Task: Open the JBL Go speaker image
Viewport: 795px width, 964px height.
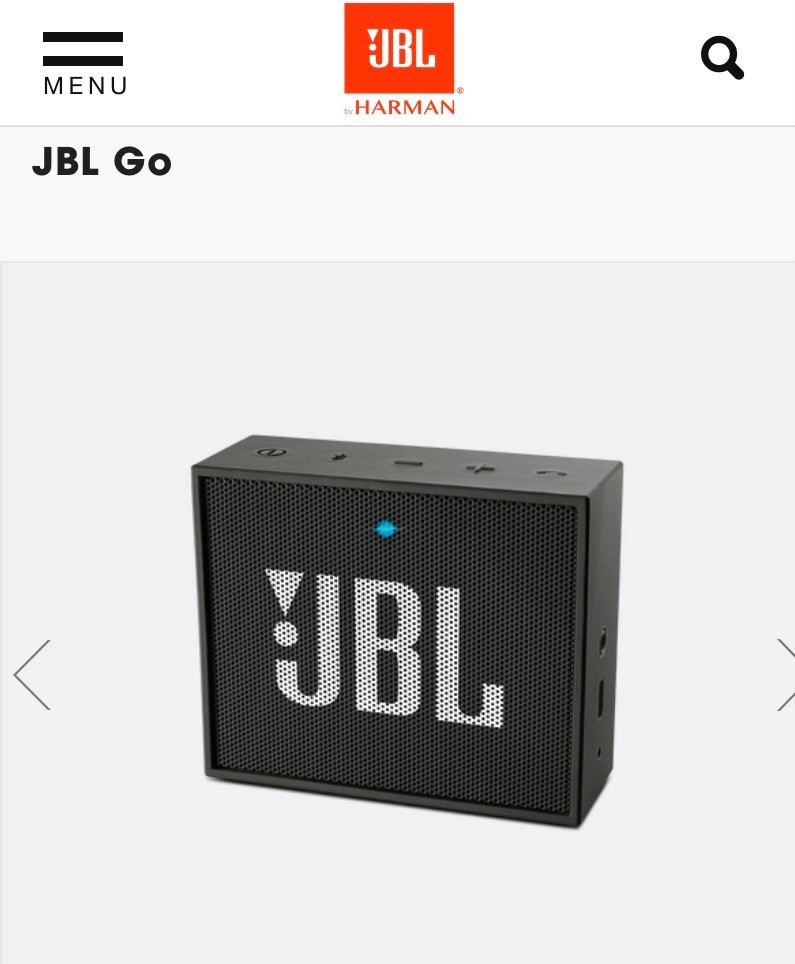Action: click(x=406, y=631)
